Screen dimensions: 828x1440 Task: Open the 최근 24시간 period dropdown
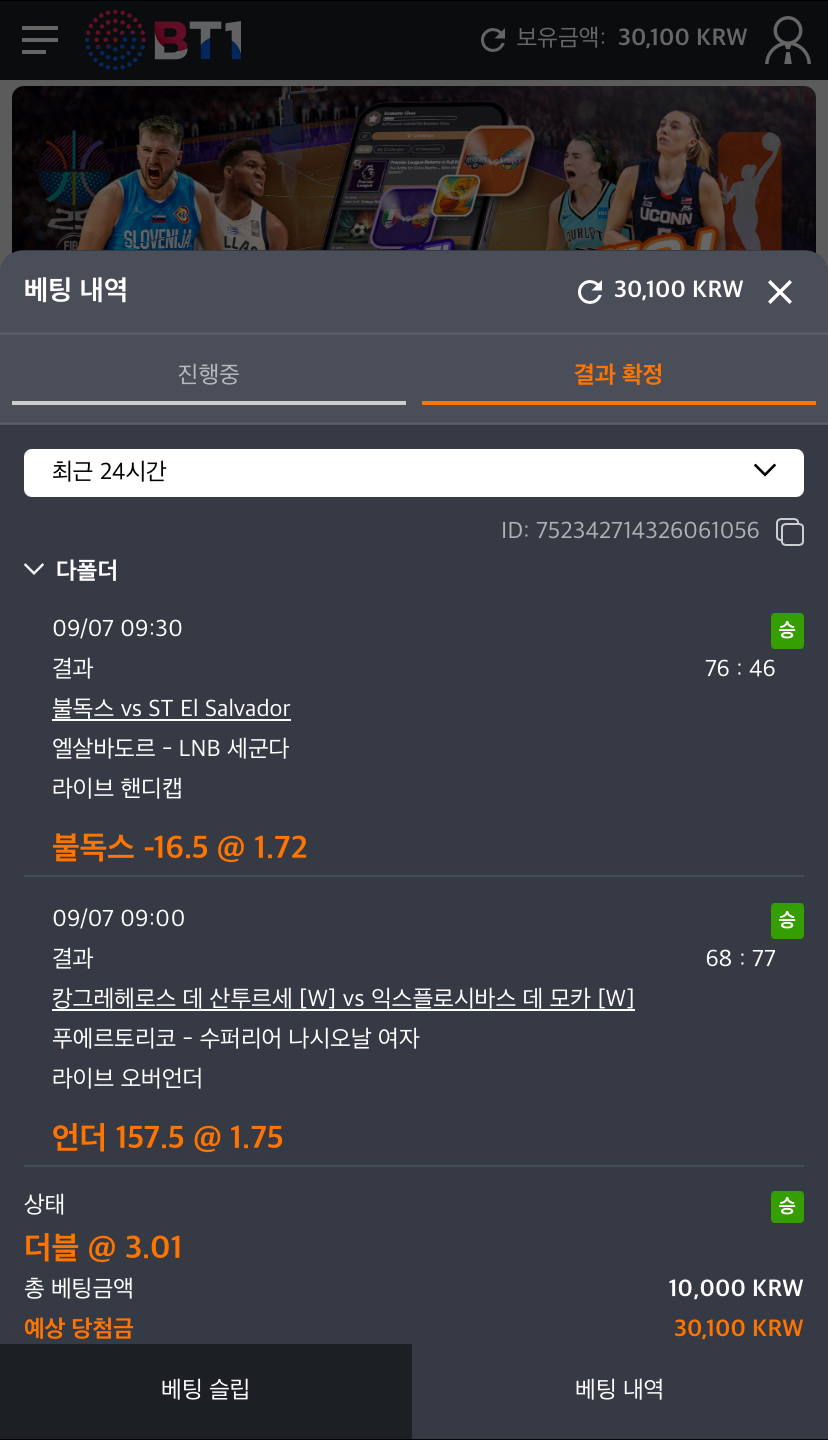[x=414, y=472]
